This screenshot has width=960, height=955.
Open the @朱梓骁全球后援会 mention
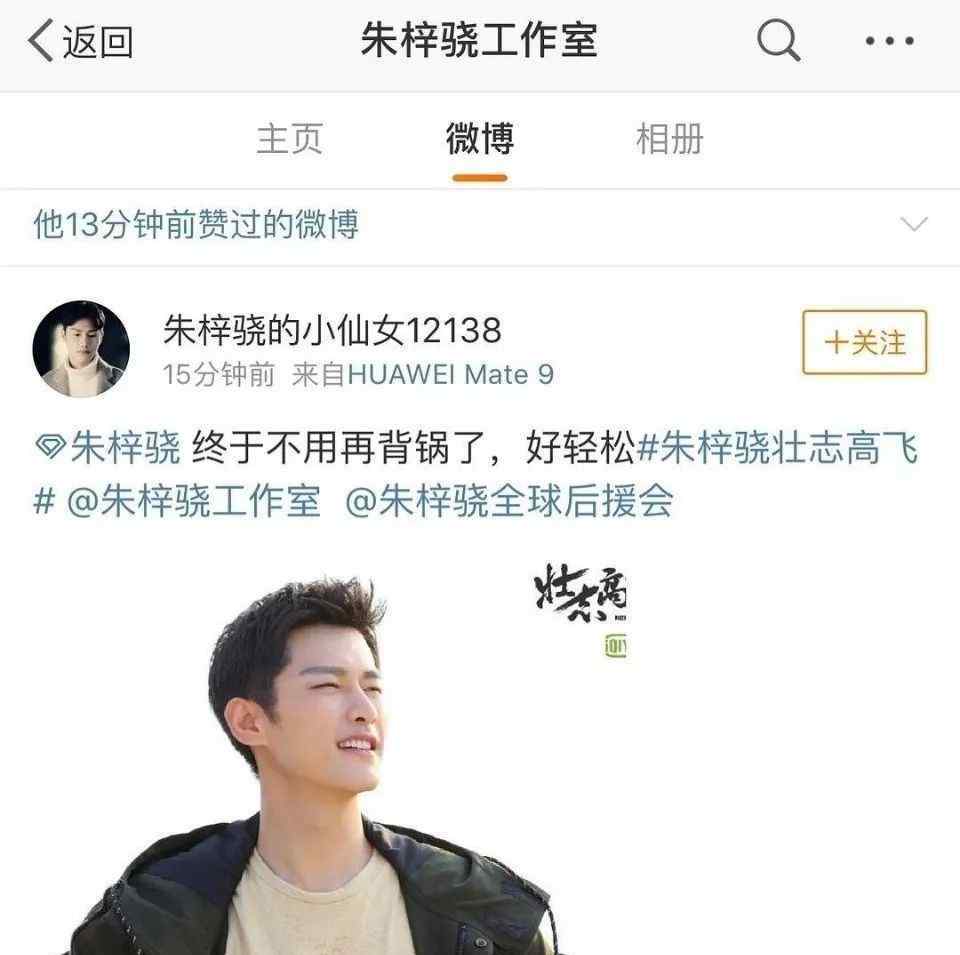(510, 500)
